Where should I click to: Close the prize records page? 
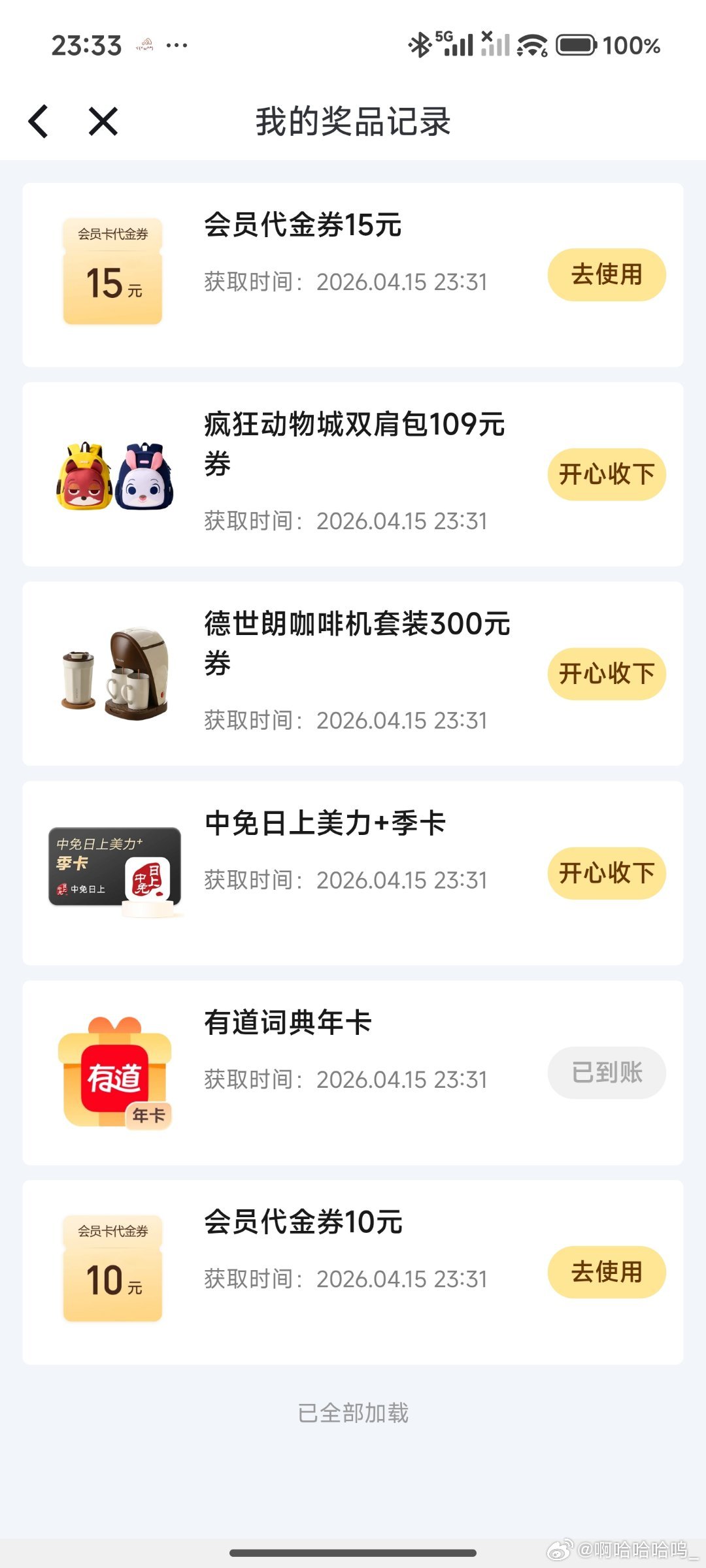[x=103, y=122]
